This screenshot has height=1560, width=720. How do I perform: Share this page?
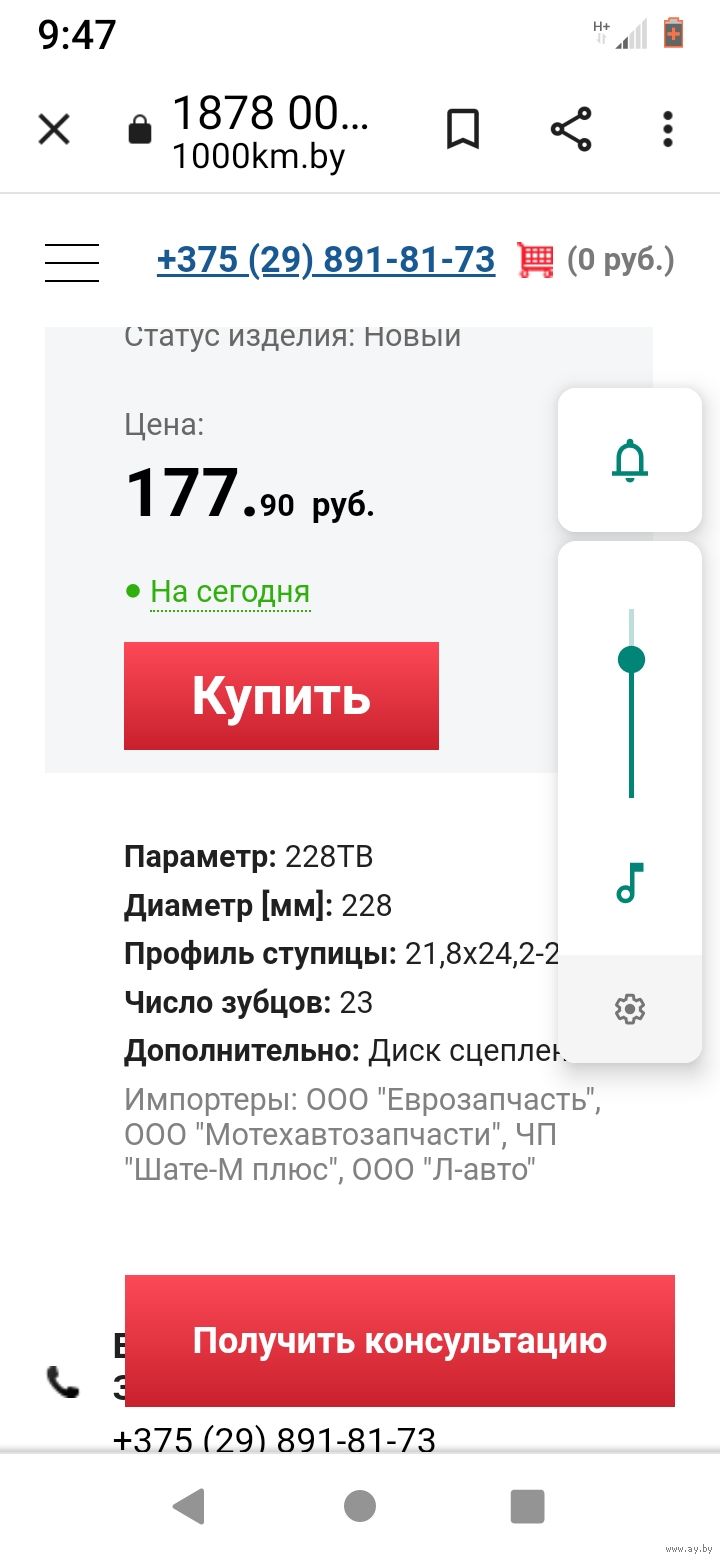tap(571, 129)
